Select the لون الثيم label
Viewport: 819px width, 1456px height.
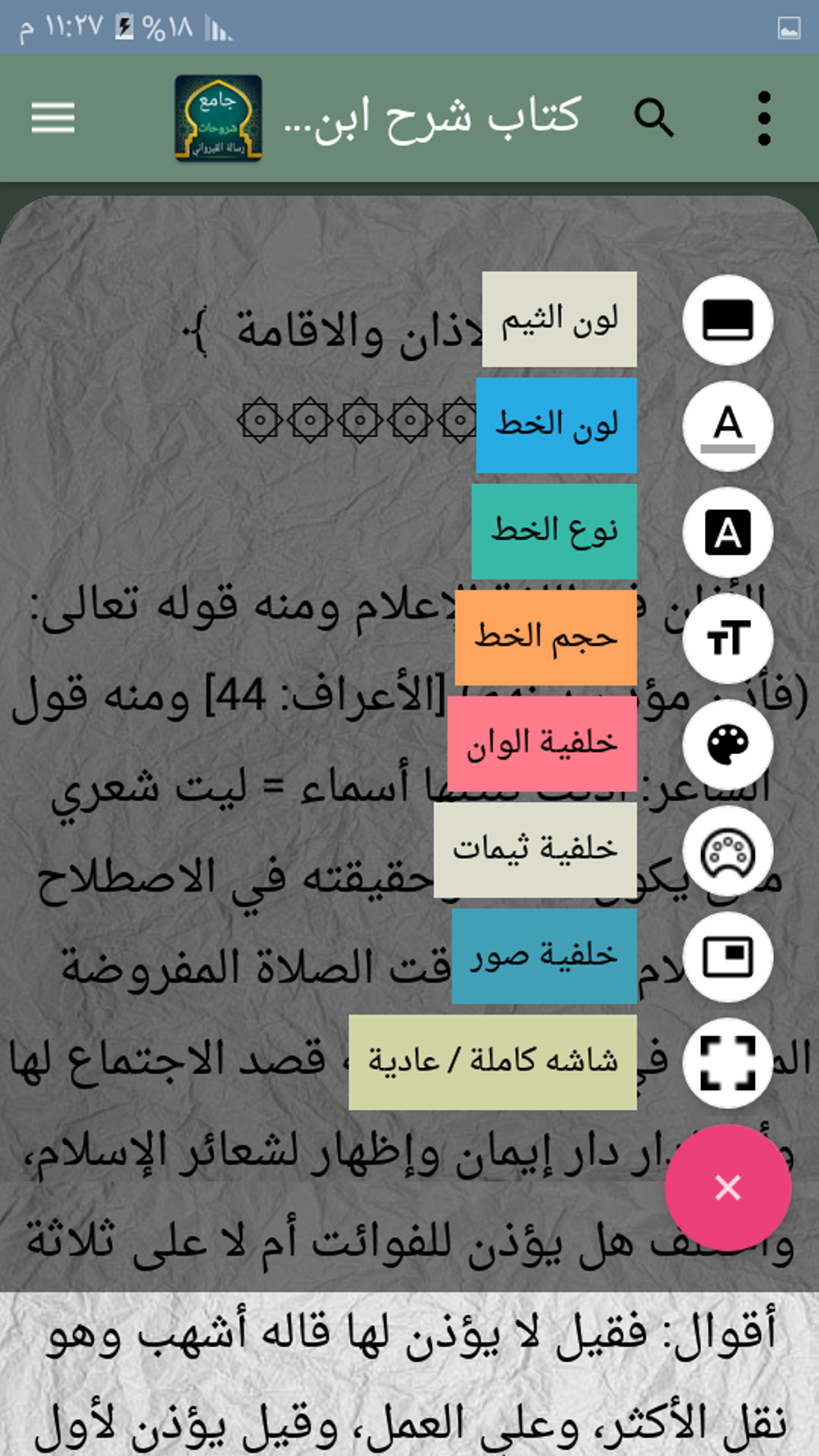tap(560, 320)
